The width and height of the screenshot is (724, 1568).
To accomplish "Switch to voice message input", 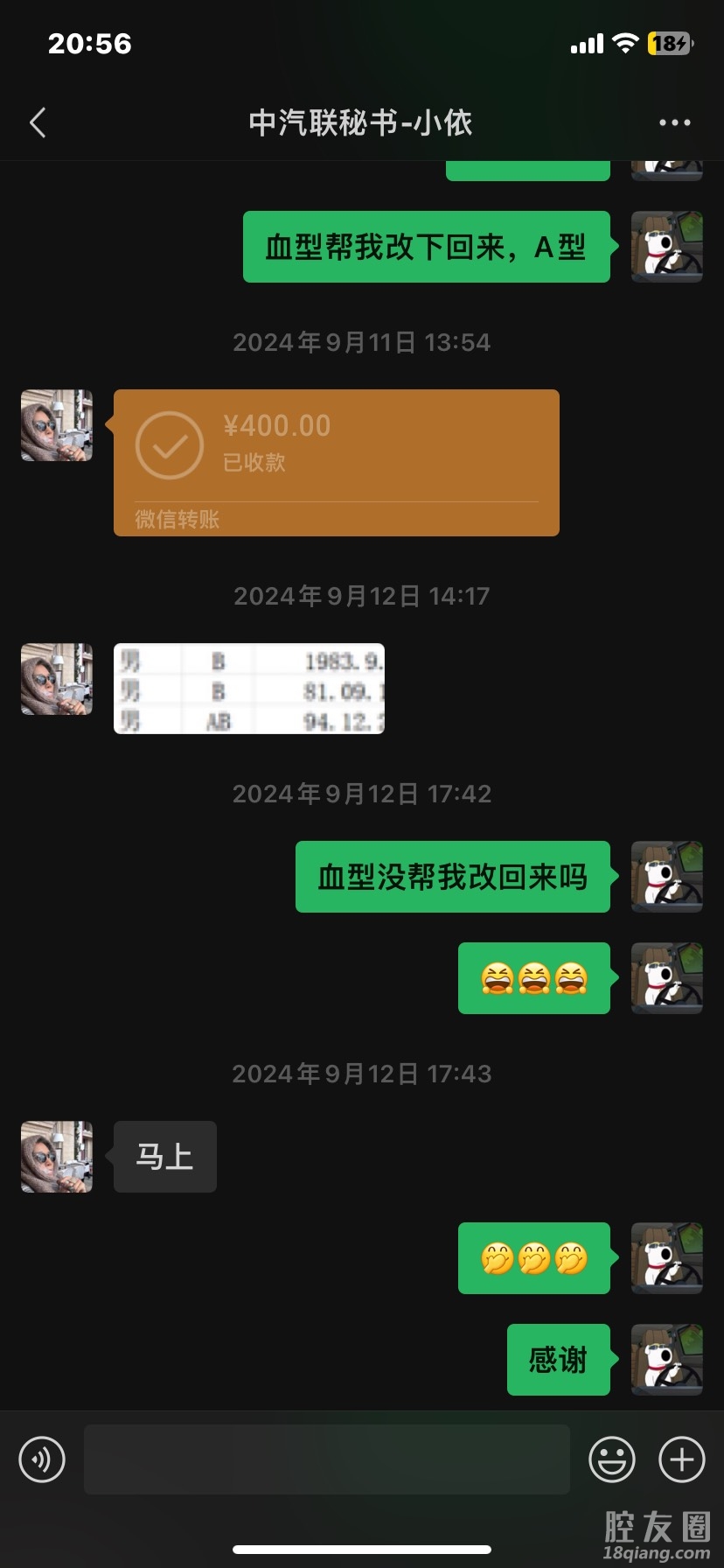I will [42, 1459].
